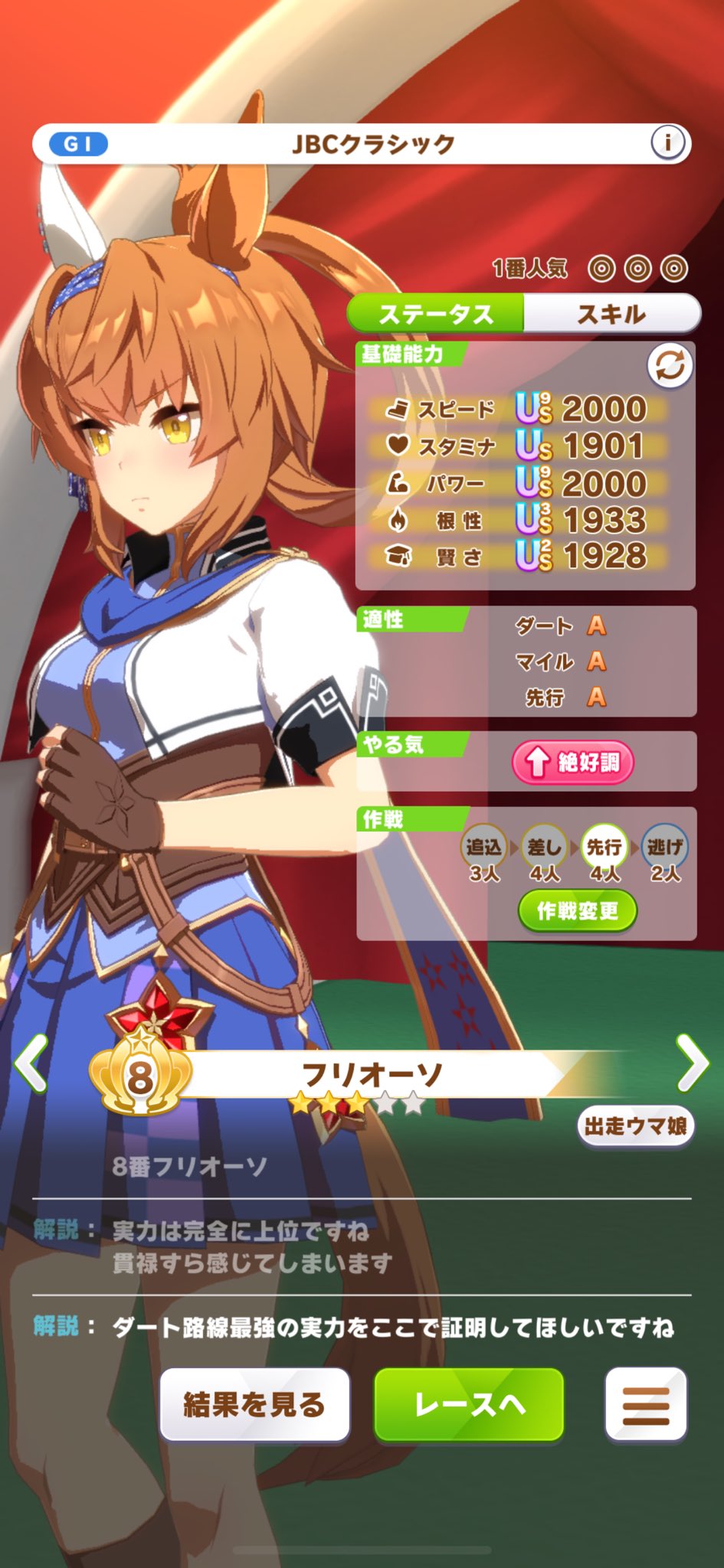Viewport: 724px width, 1568px height.
Task: Open the hamburger menu button
Action: coord(645,1405)
